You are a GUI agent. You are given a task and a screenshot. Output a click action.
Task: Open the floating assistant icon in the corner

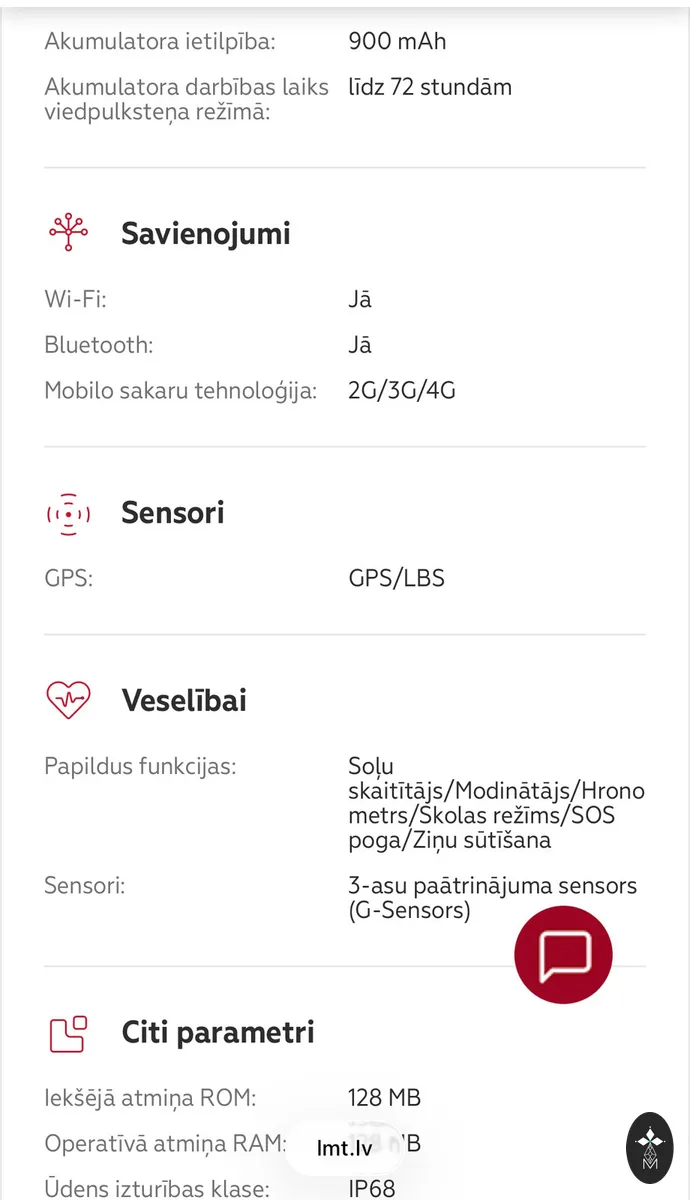pos(650,1148)
